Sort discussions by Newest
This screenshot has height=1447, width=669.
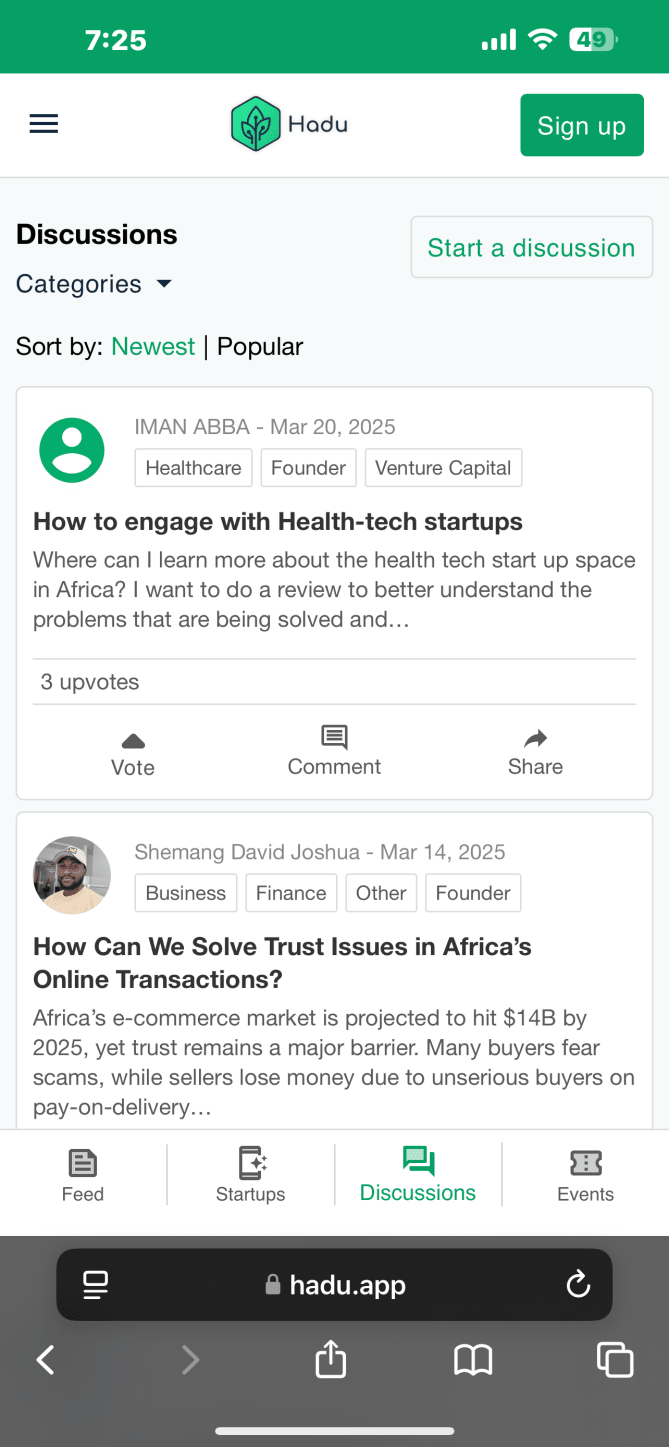click(x=153, y=347)
